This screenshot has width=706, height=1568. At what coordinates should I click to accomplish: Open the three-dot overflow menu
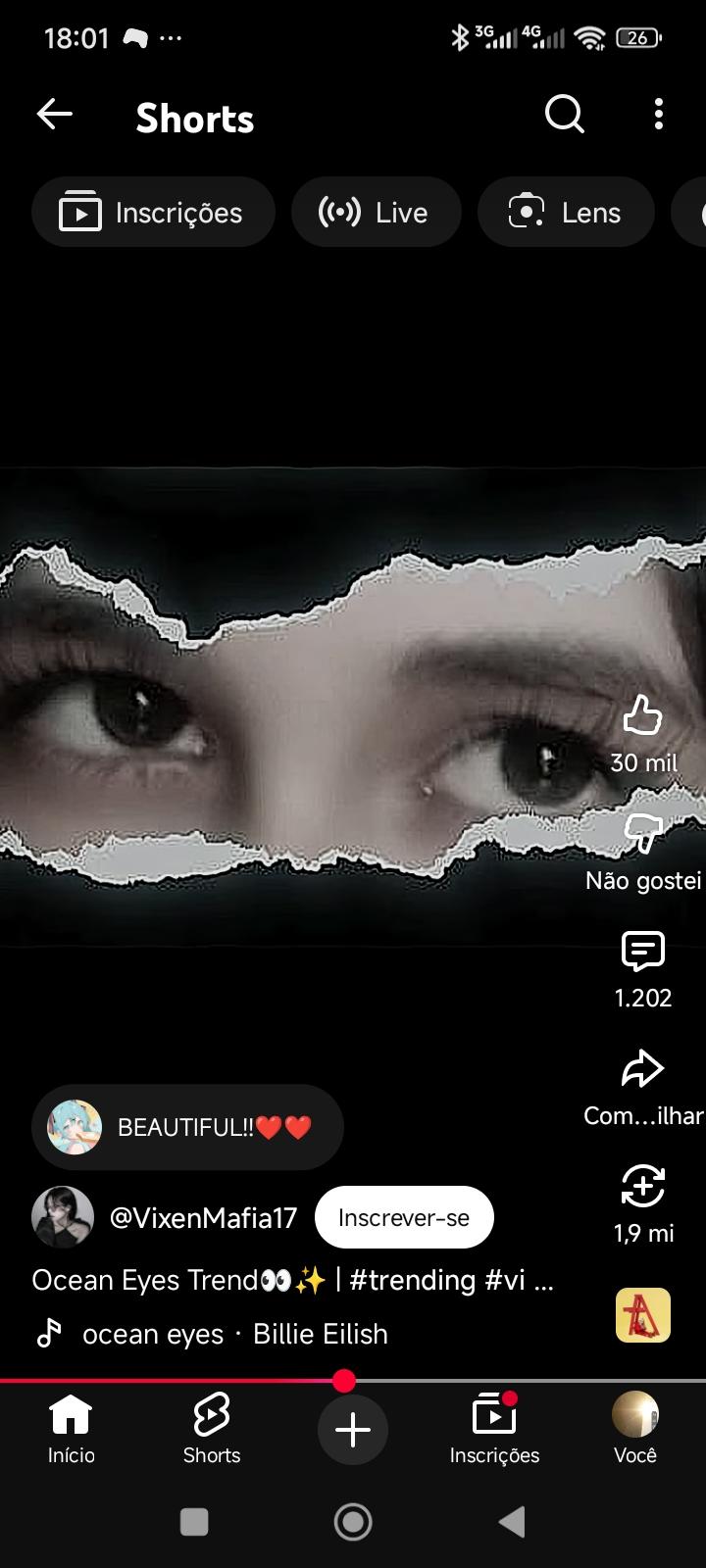tap(657, 115)
